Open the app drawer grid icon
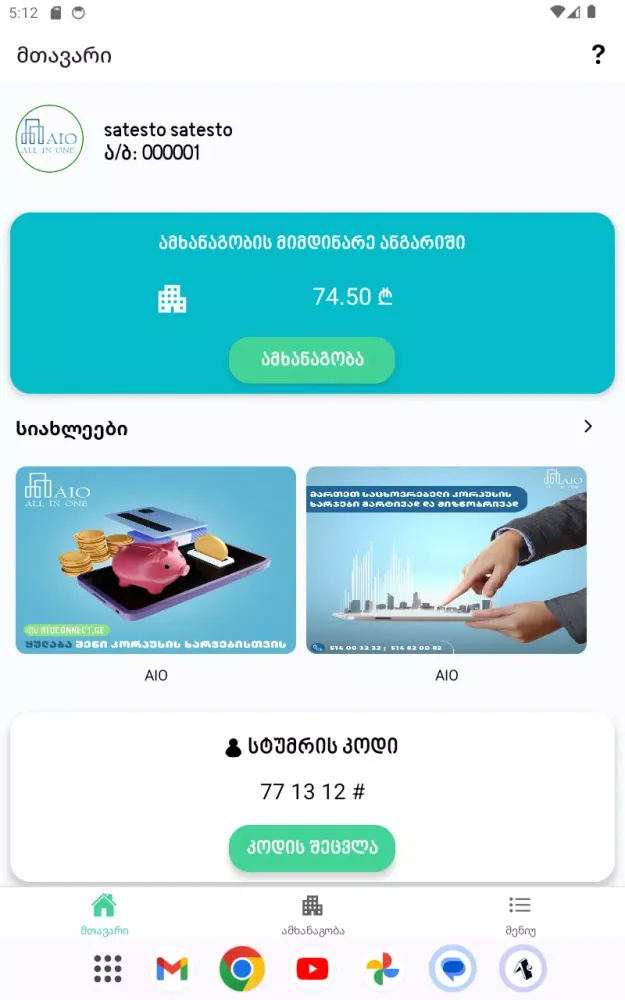Screen dimensions: 625x1000 pyautogui.click(x=107, y=968)
